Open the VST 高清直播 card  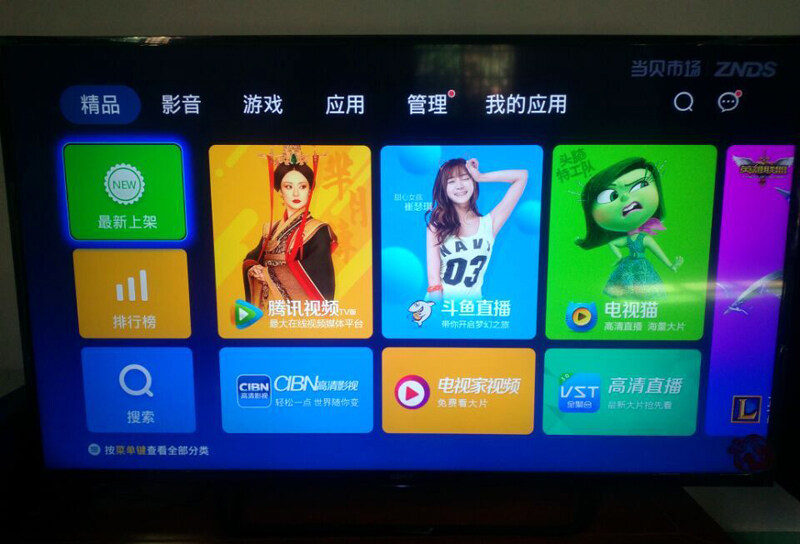[x=621, y=391]
